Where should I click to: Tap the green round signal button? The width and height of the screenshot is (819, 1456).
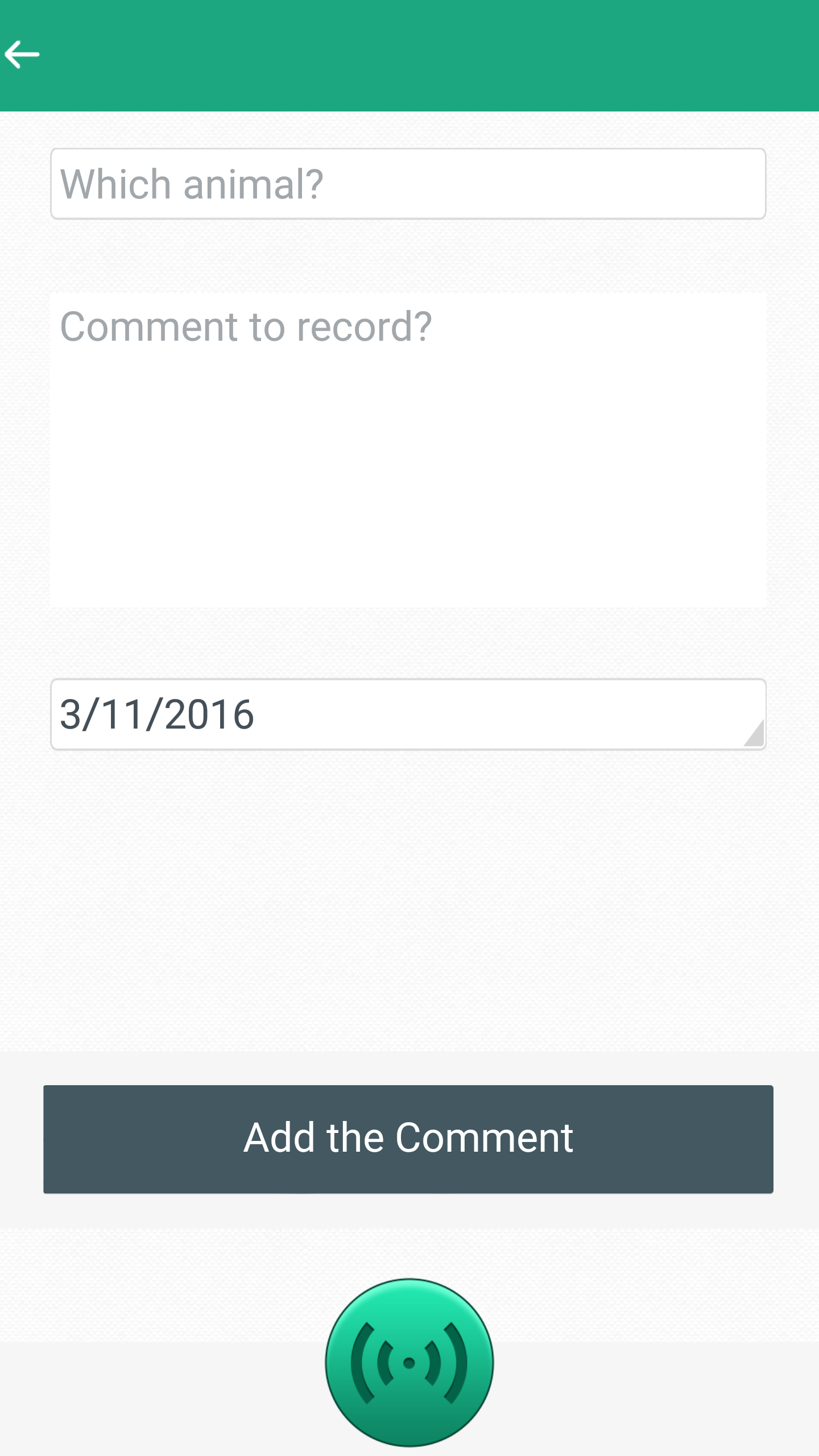click(x=409, y=1363)
